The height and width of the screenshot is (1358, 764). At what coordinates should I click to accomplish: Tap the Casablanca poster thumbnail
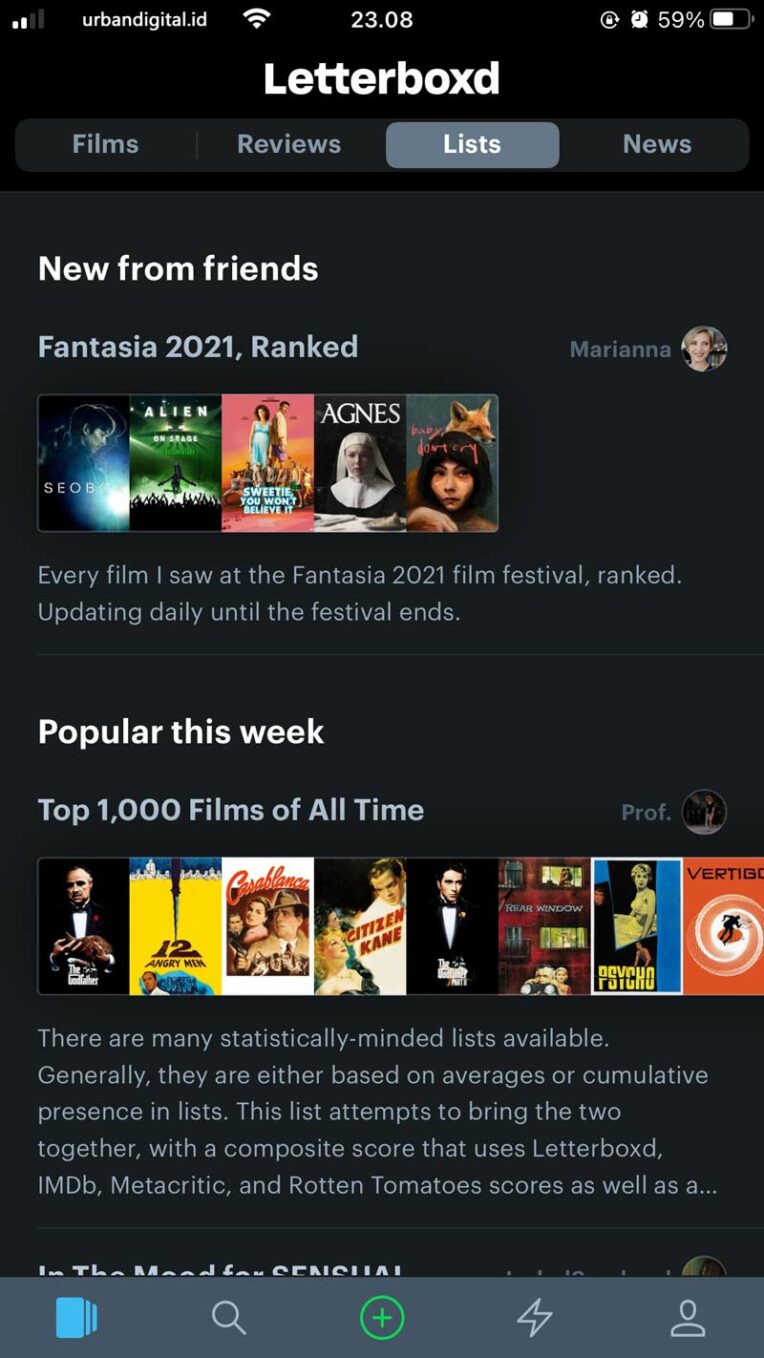point(268,925)
